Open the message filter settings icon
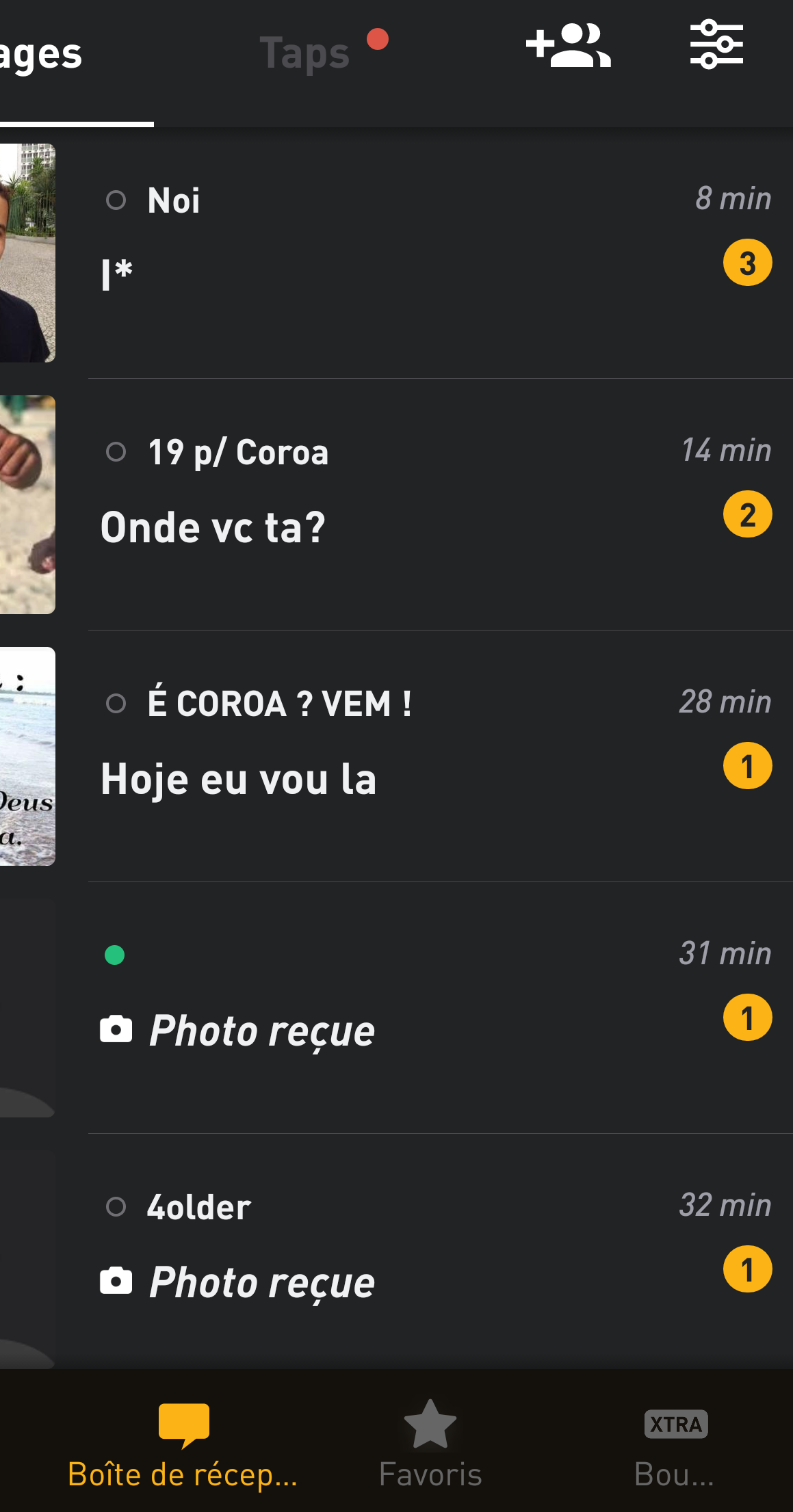The height and width of the screenshot is (1512, 793). coord(716,44)
